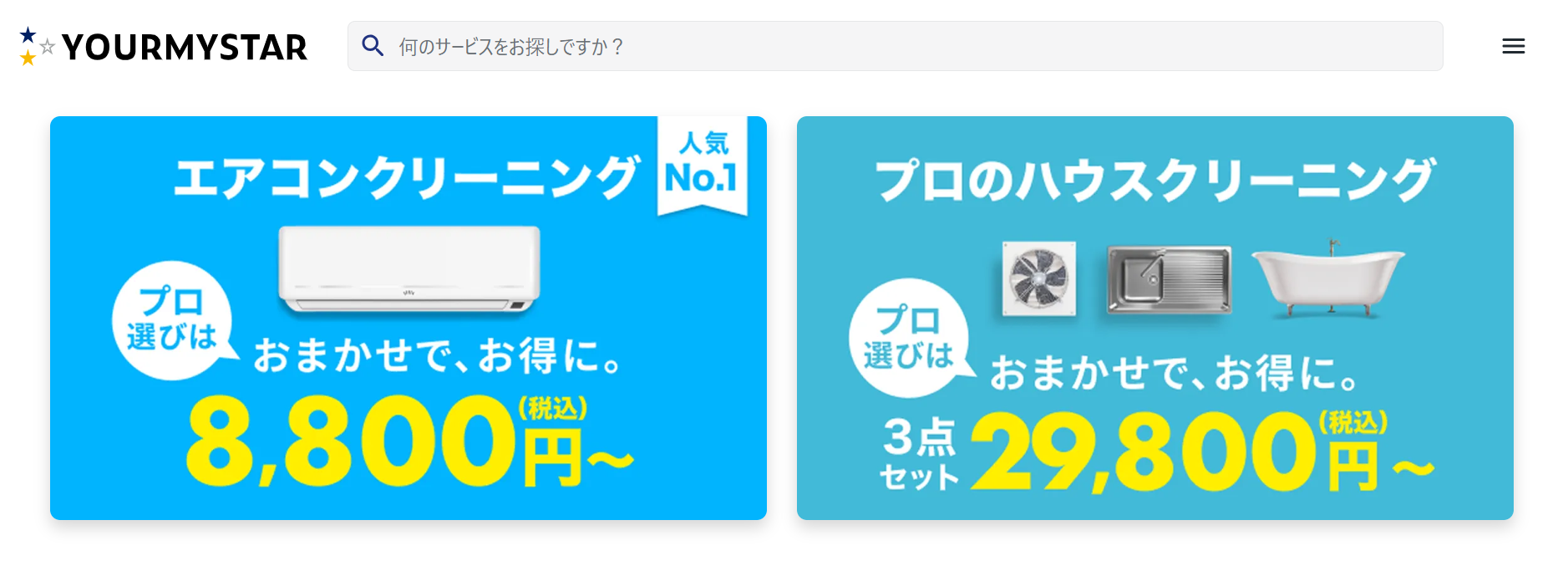Go to YOURMYSTAR home via logo

[x=164, y=47]
